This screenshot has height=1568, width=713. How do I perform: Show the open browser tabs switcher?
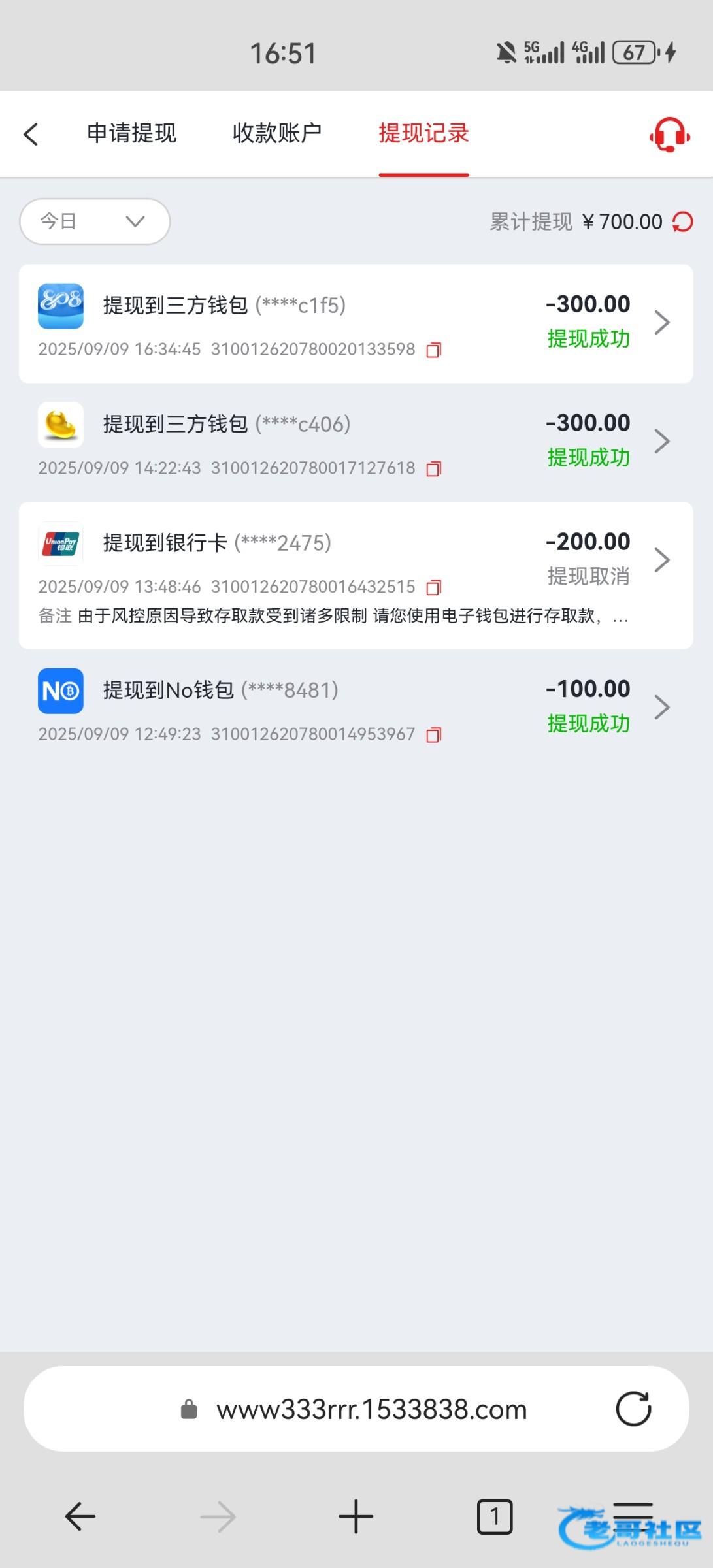495,1516
